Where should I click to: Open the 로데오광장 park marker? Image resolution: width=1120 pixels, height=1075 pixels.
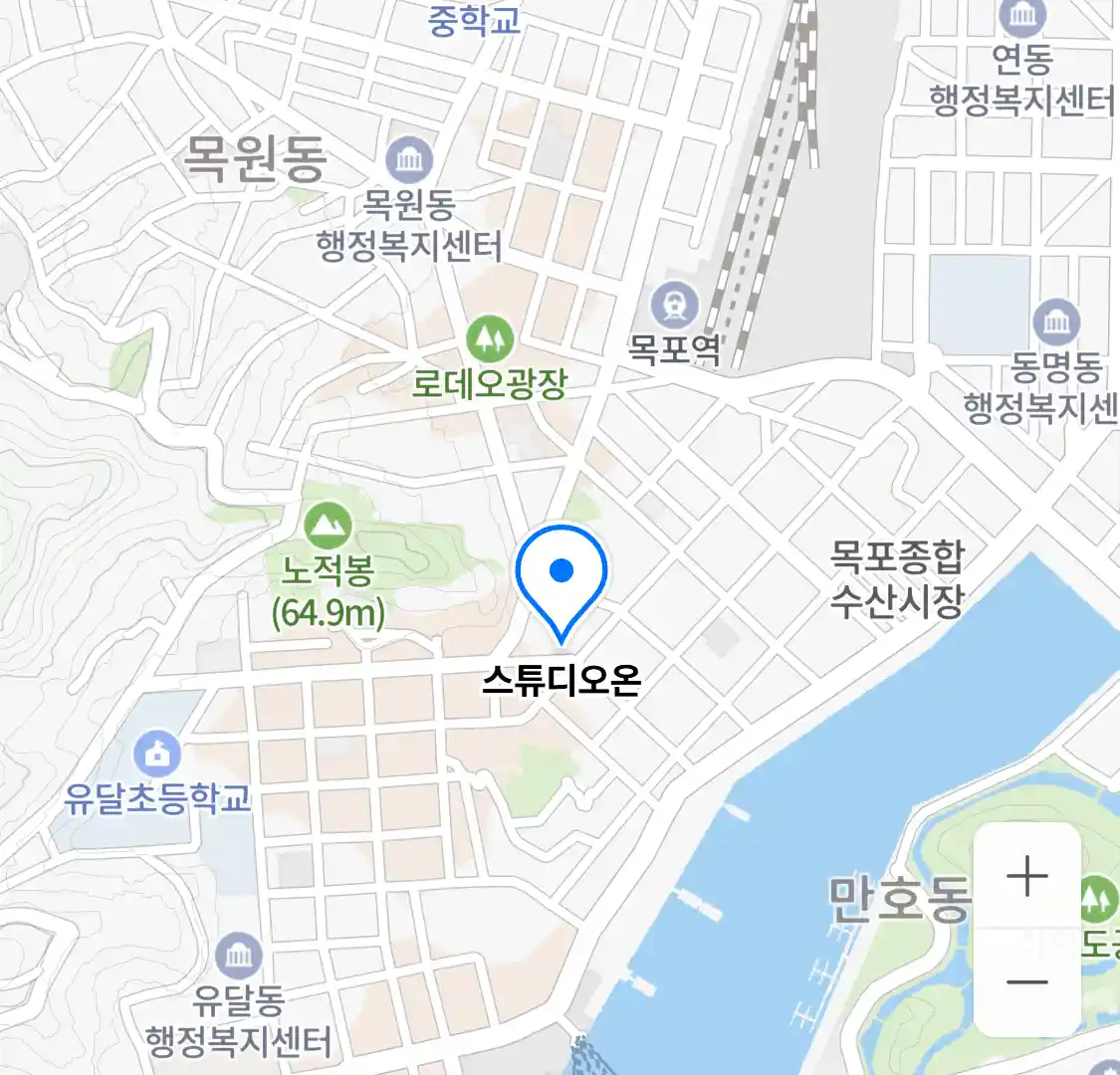(x=489, y=340)
